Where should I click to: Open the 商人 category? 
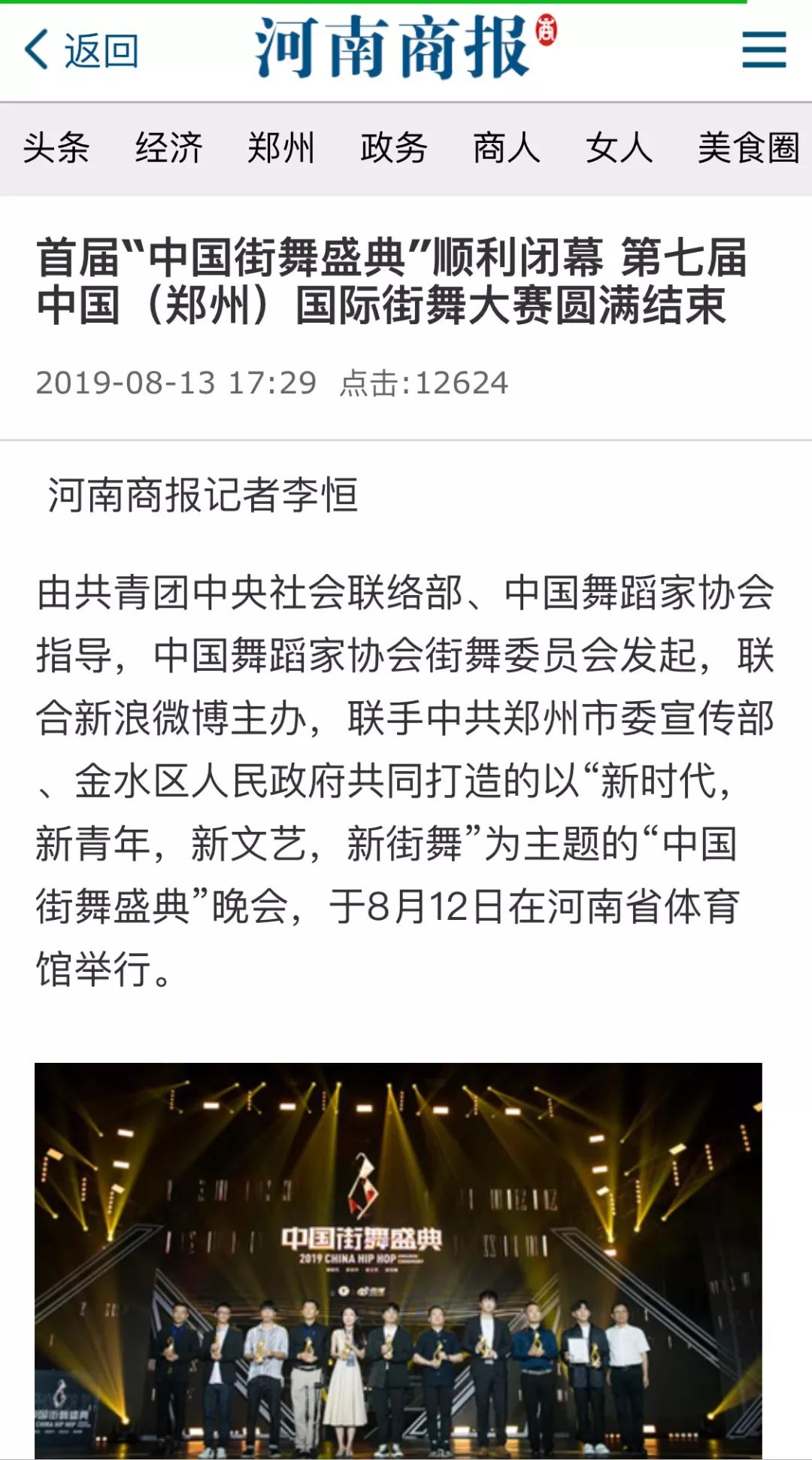[507, 147]
